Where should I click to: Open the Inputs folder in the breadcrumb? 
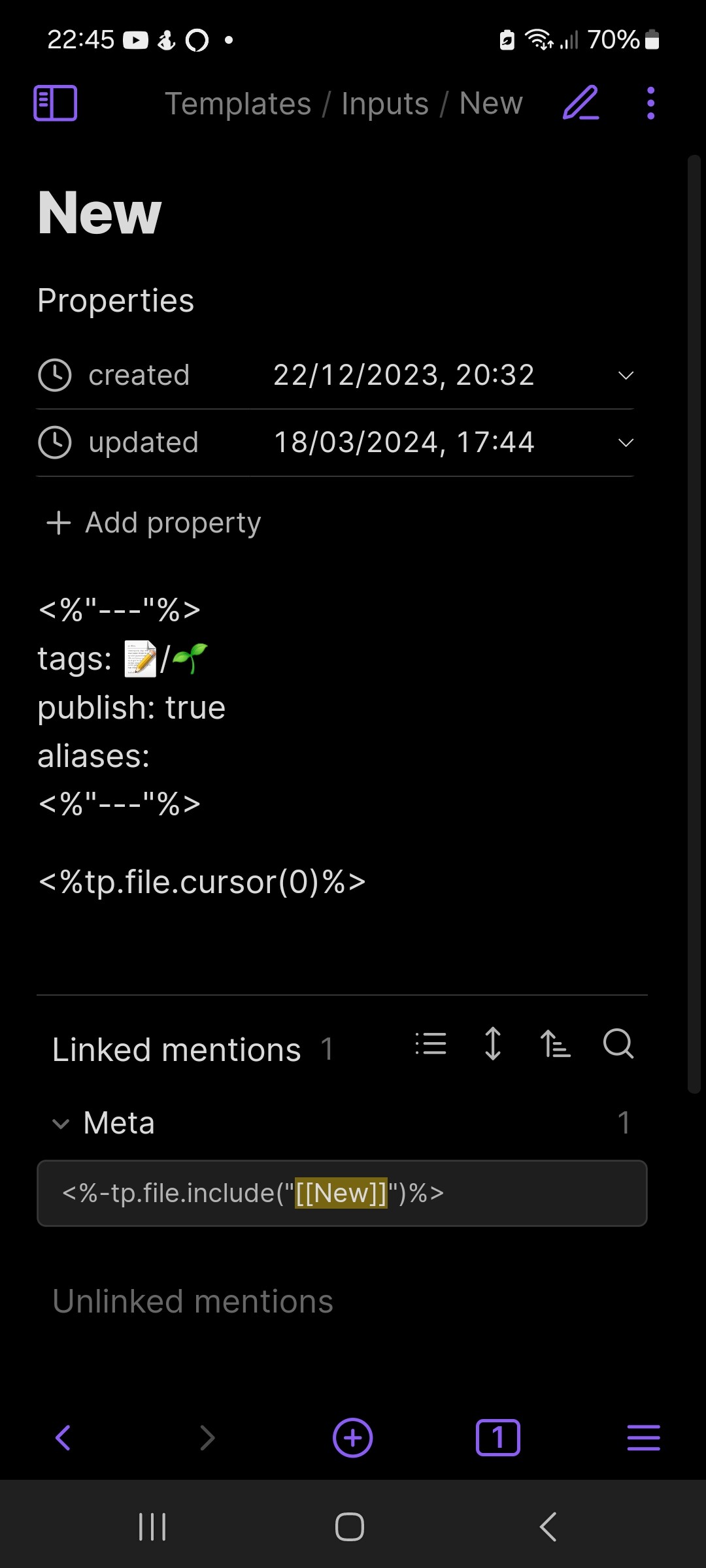pos(385,104)
